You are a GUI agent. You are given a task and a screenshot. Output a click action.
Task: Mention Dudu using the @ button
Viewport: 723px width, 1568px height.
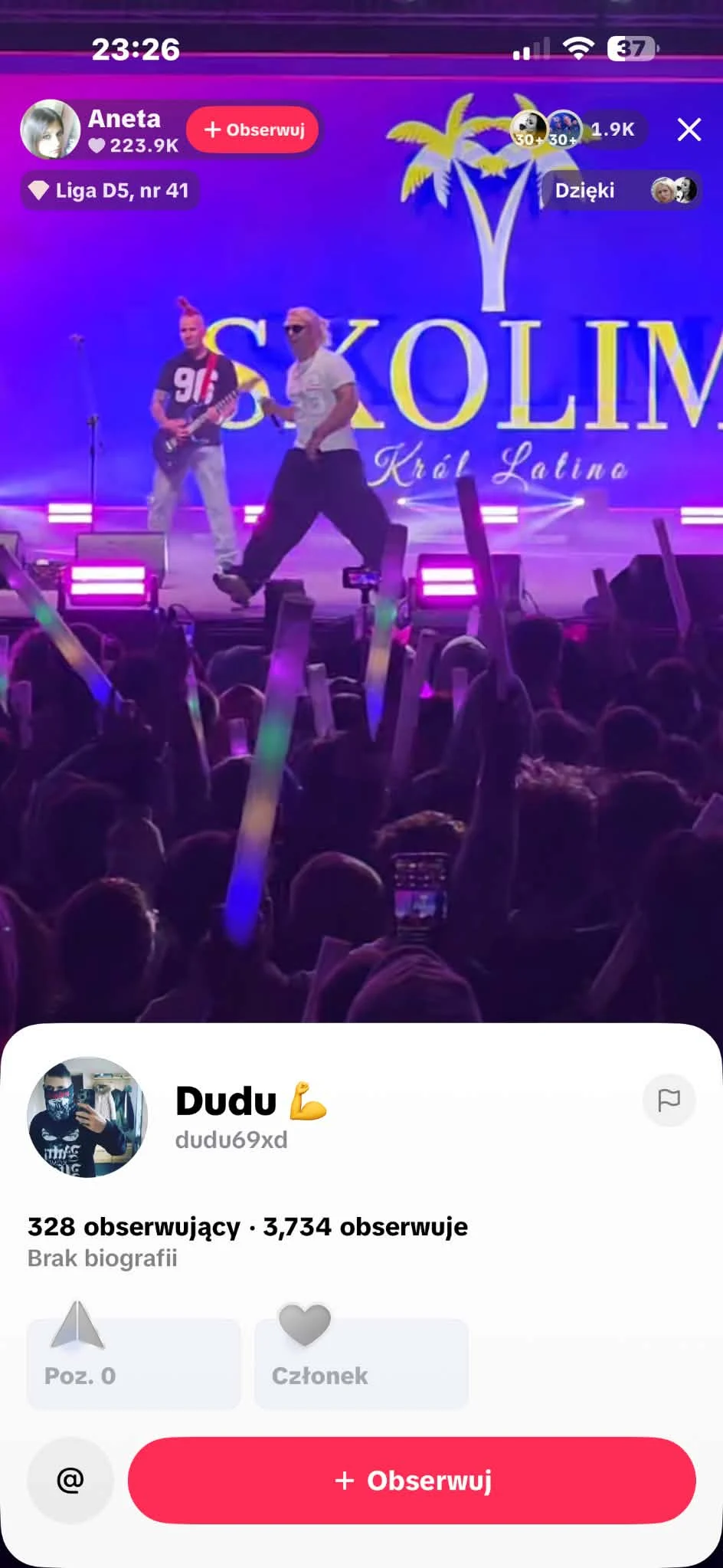click(x=70, y=1480)
